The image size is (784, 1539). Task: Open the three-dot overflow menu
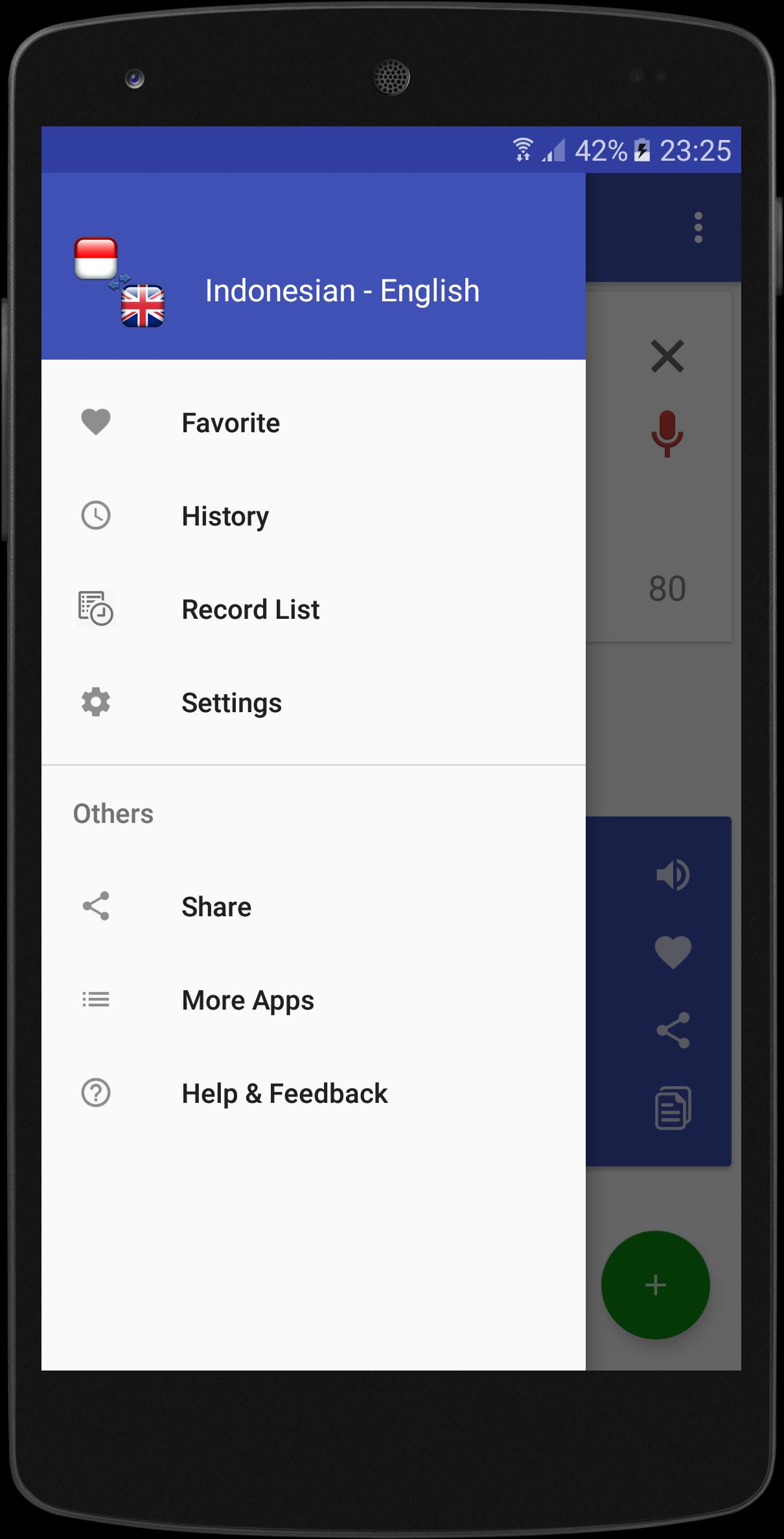(698, 227)
